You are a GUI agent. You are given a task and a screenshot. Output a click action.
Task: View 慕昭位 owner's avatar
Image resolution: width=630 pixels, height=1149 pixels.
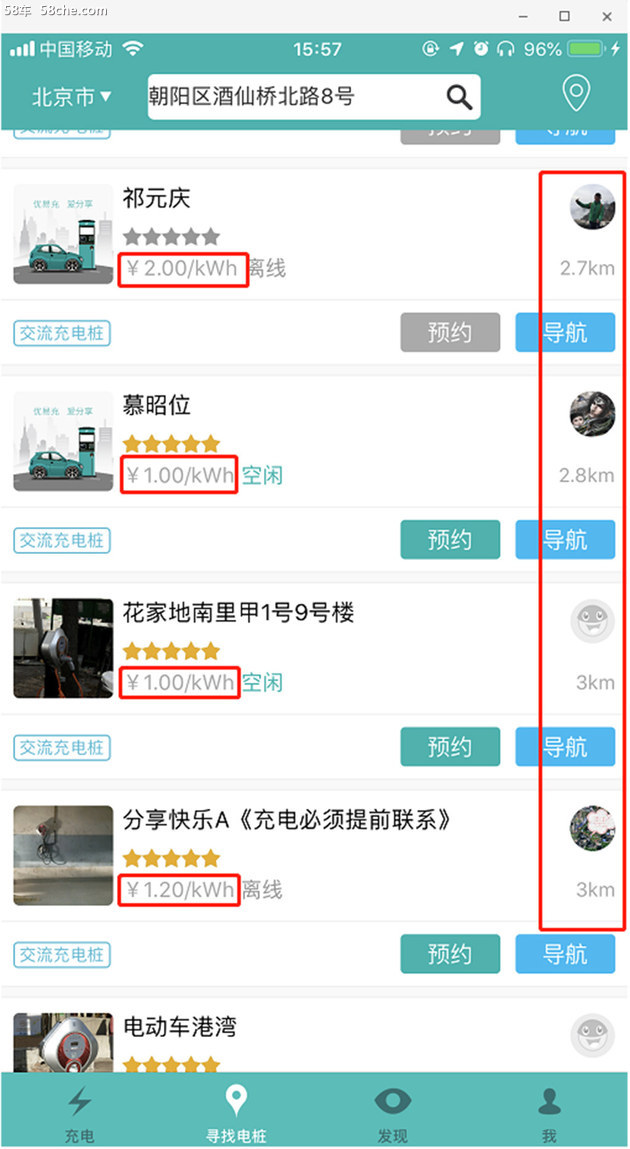(x=591, y=414)
